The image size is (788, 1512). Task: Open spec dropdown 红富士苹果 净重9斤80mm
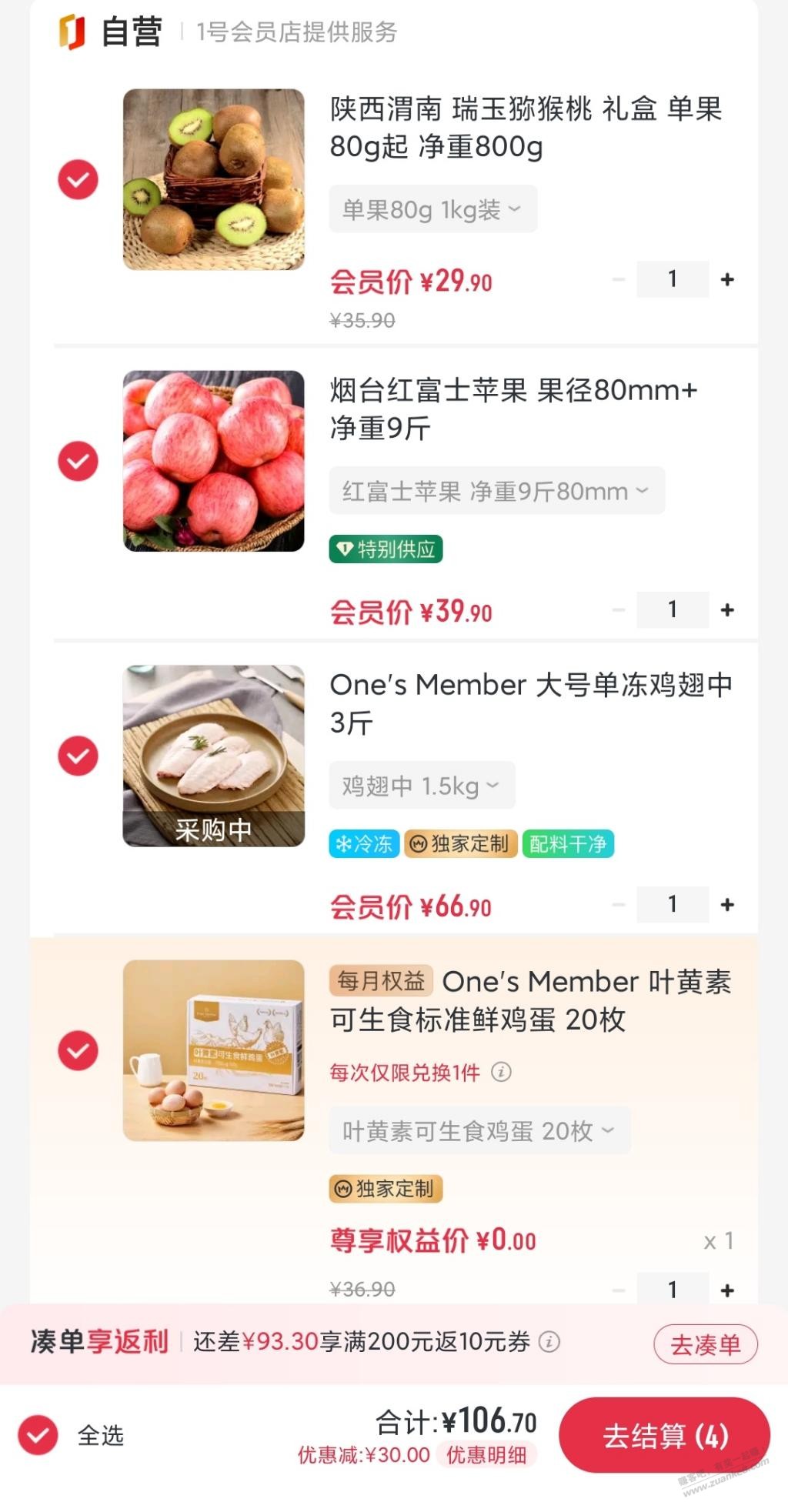tap(497, 491)
